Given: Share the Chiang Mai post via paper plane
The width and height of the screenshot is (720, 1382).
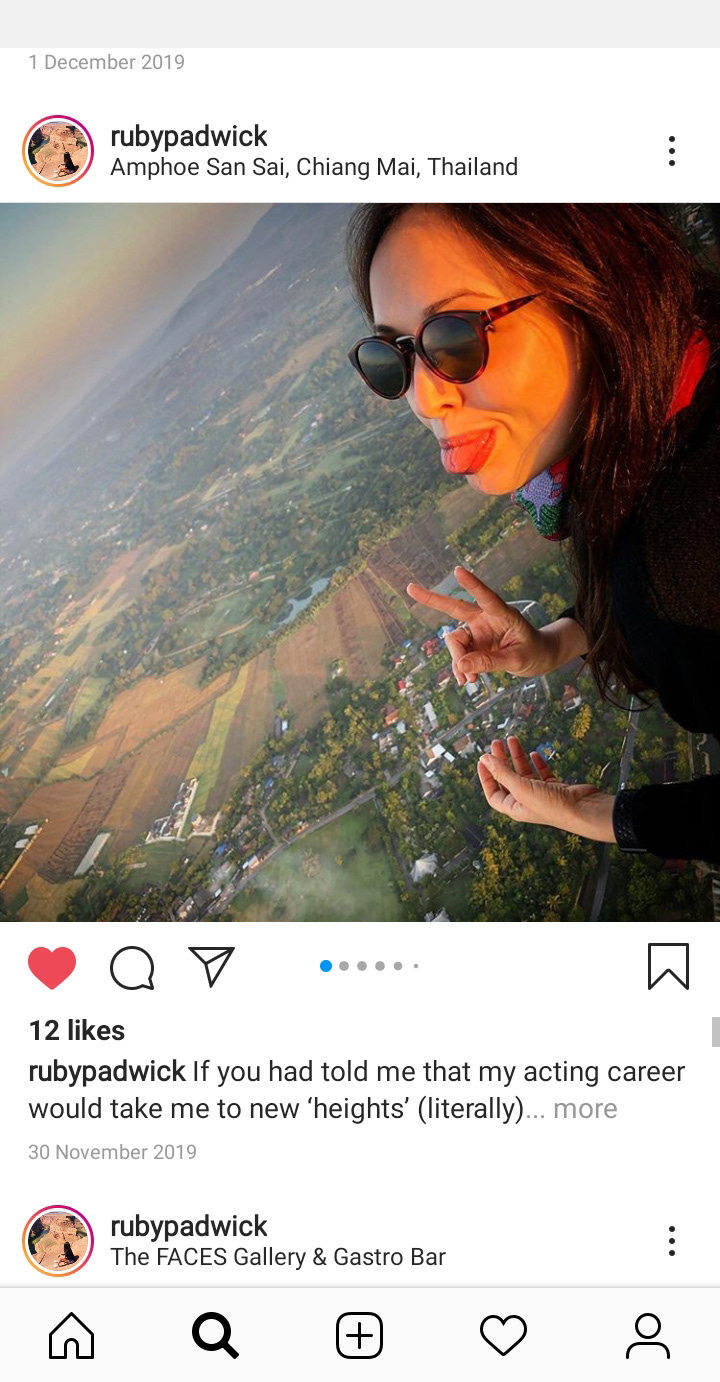Looking at the screenshot, I should 211,967.
